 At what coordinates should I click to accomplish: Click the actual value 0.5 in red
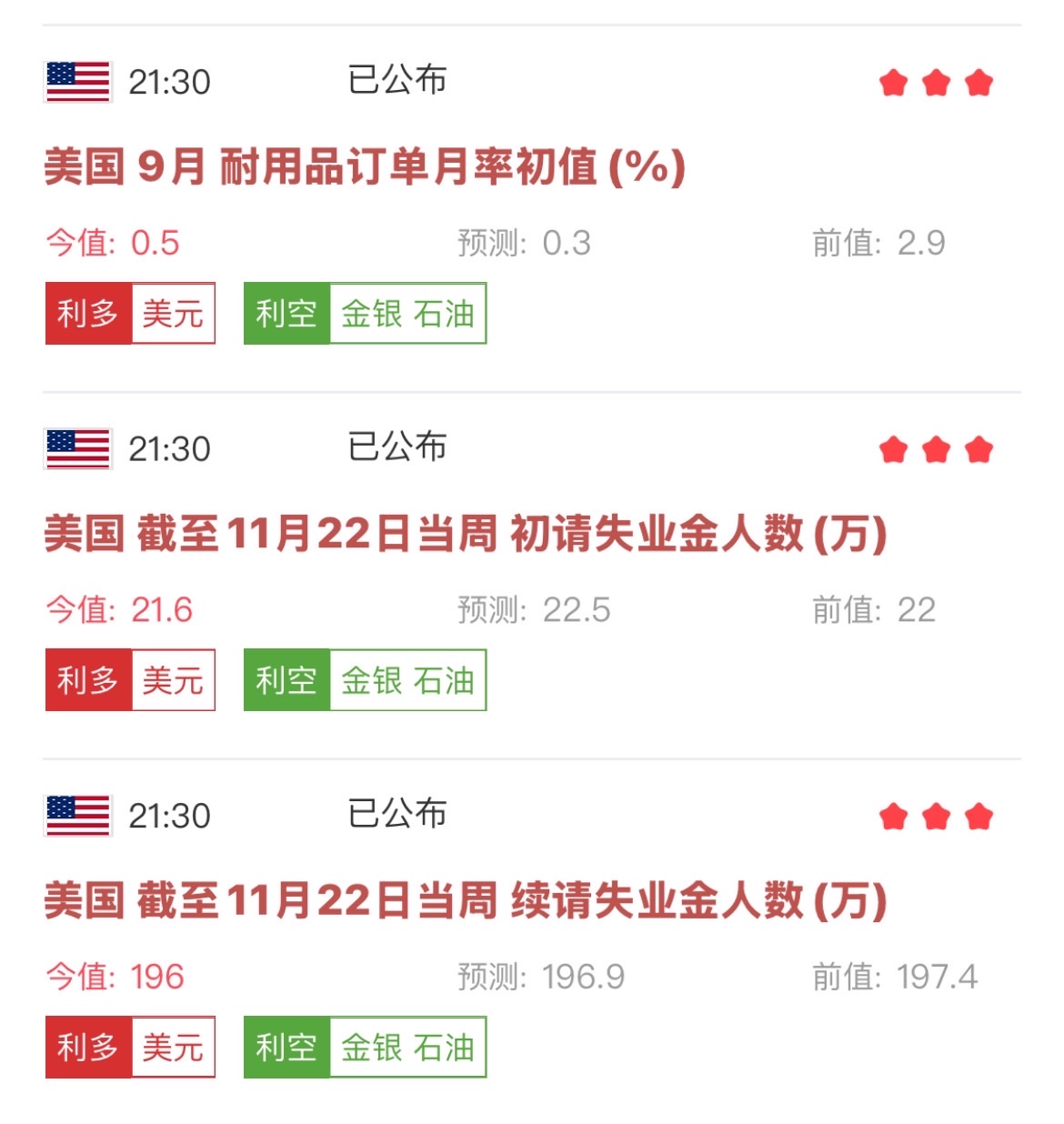tap(159, 240)
